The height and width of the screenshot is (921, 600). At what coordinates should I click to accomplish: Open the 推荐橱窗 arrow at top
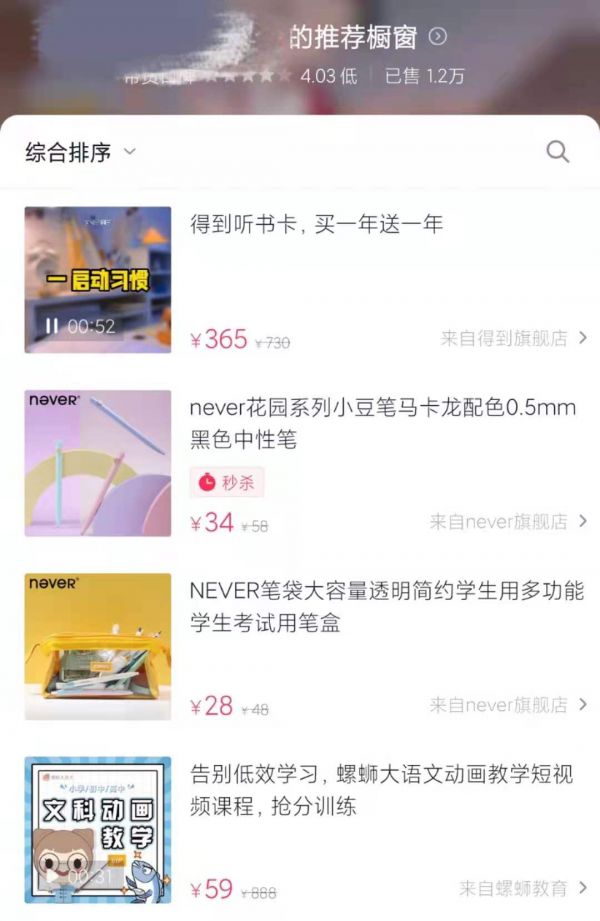click(x=437, y=37)
